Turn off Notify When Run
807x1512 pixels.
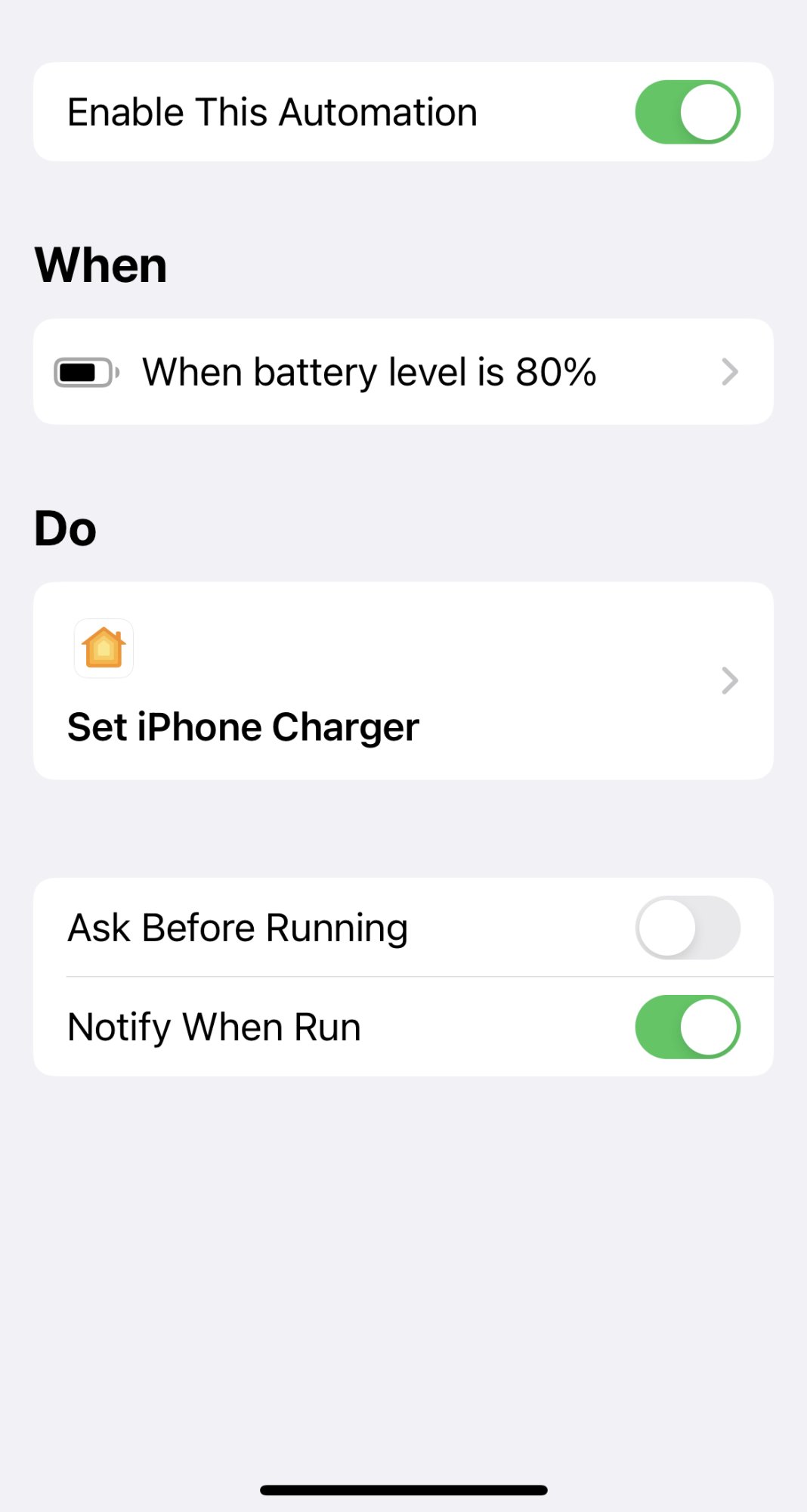(687, 1027)
